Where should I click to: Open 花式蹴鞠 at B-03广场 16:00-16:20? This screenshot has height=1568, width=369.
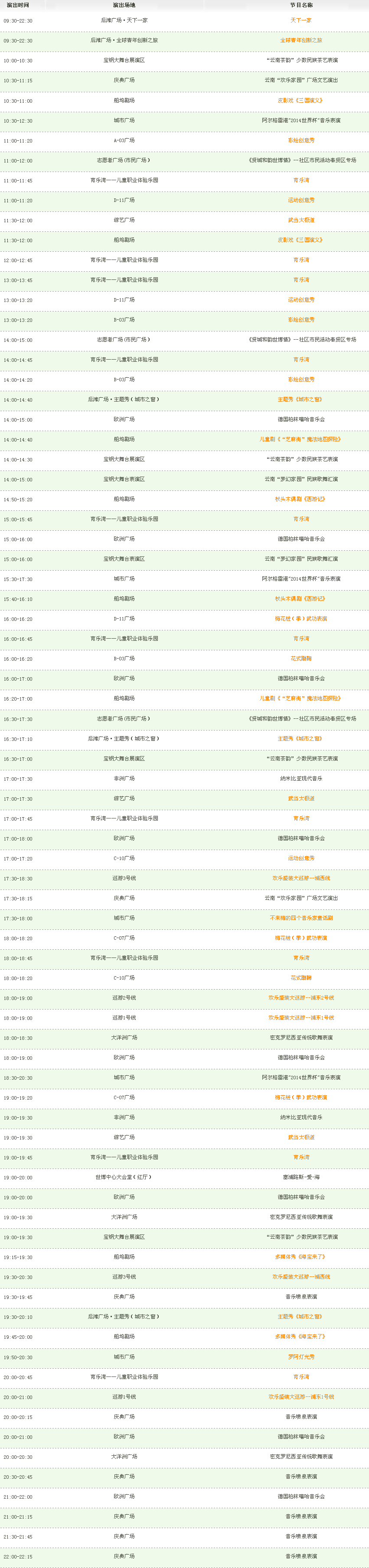coord(301,659)
